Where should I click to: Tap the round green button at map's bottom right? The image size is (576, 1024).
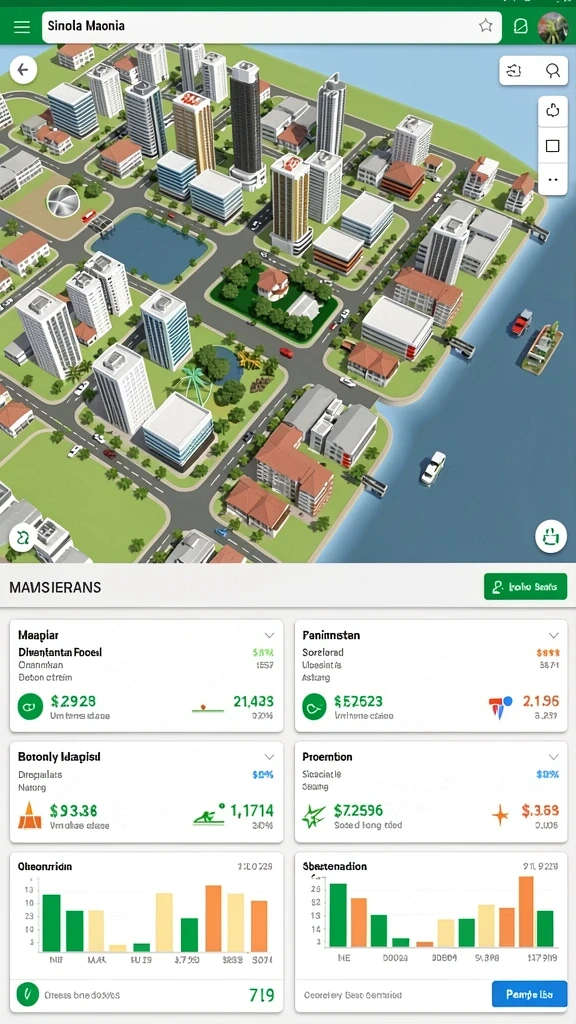551,537
